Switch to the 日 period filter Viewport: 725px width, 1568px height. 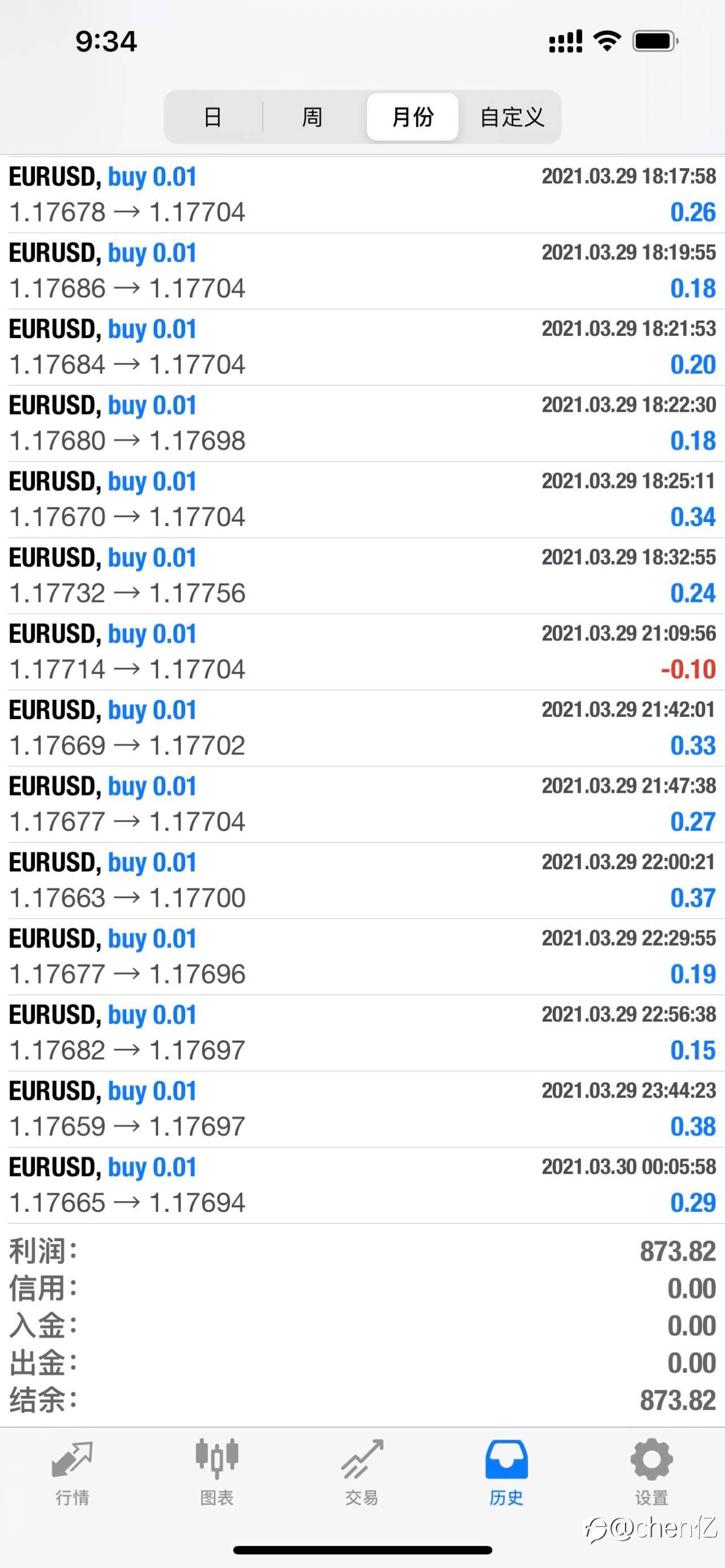point(213,117)
